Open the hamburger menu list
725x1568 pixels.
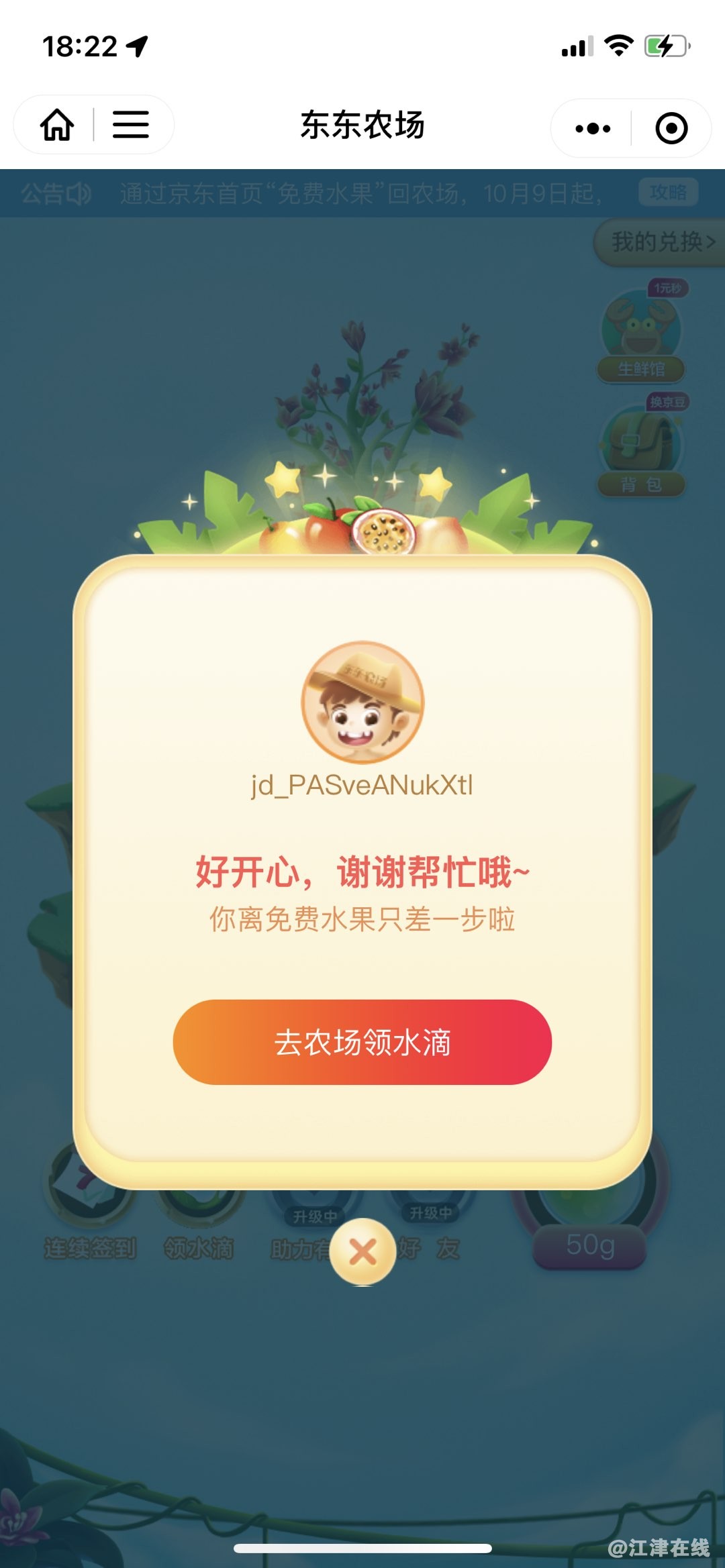point(130,125)
